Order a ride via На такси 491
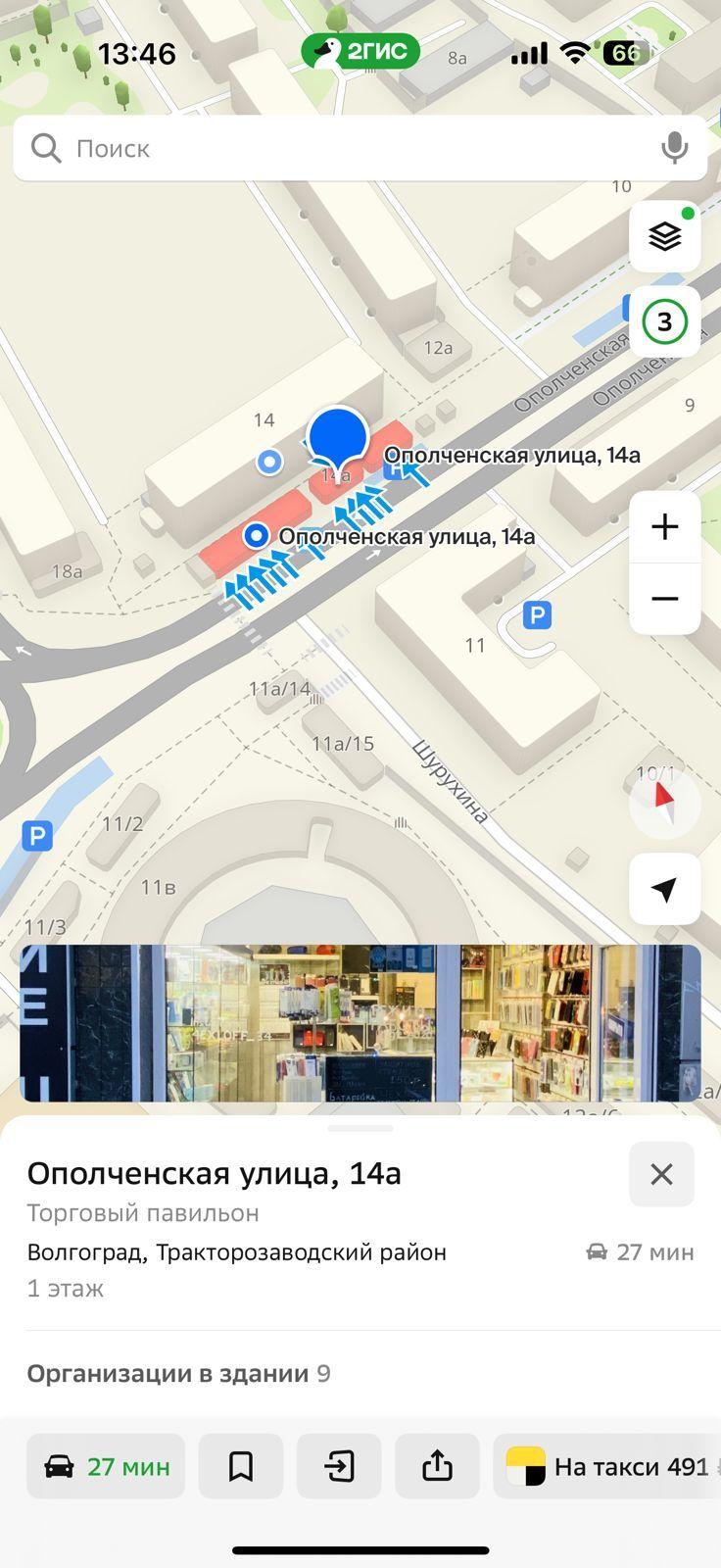Viewport: 721px width, 1568px height. [607, 1466]
